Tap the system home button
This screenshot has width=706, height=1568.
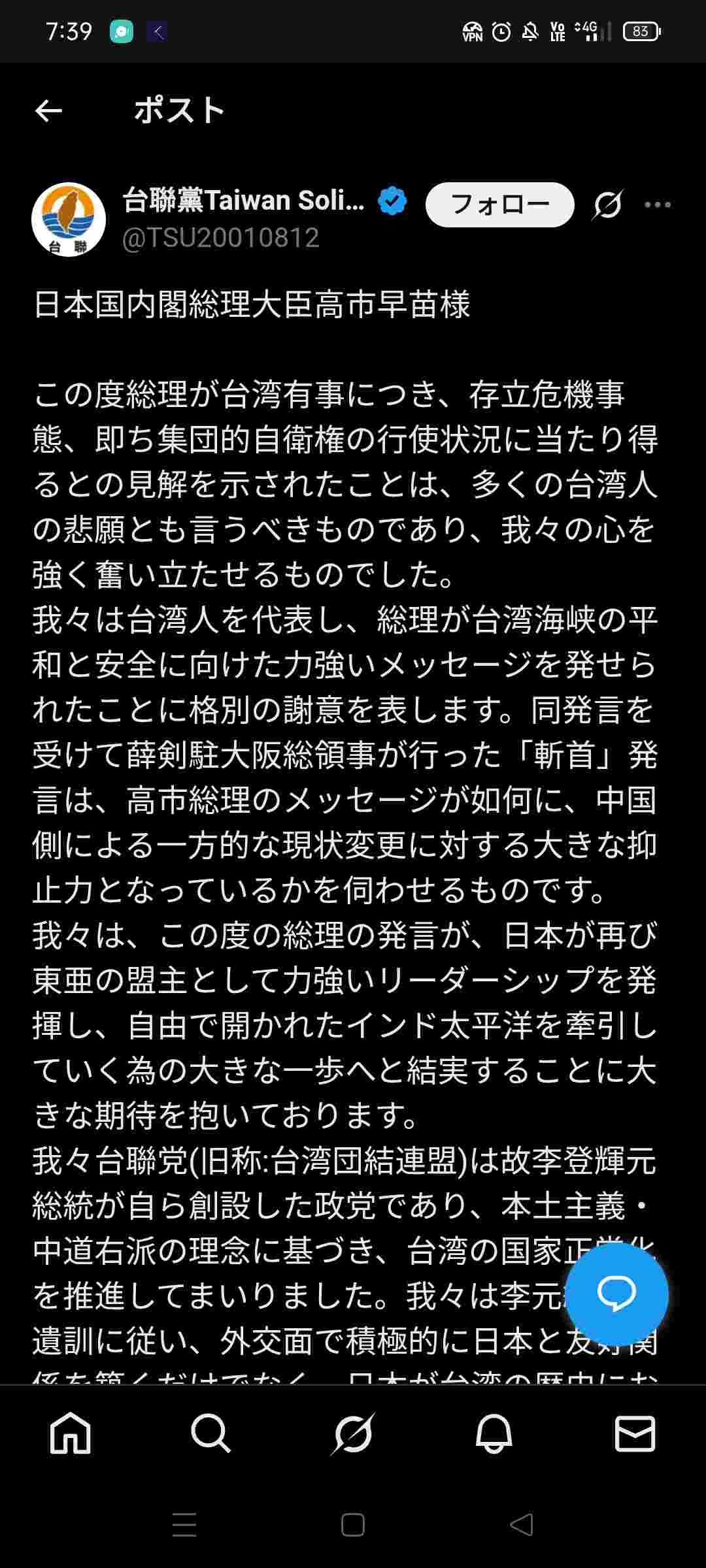[353, 1525]
